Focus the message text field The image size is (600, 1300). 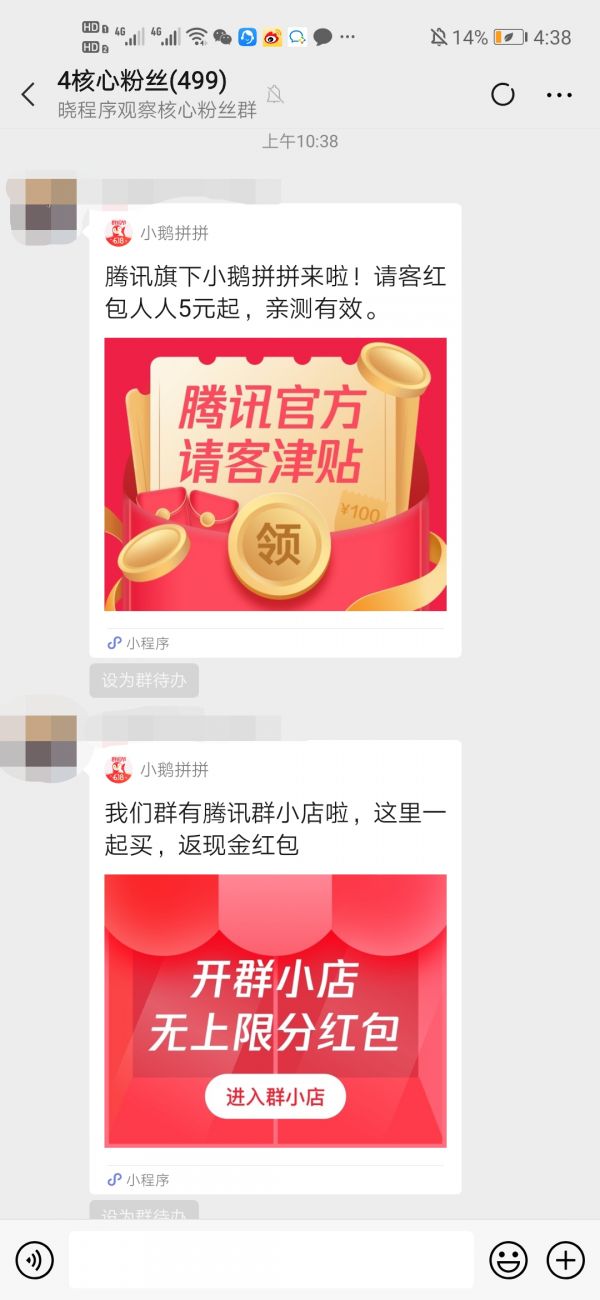tap(270, 1260)
